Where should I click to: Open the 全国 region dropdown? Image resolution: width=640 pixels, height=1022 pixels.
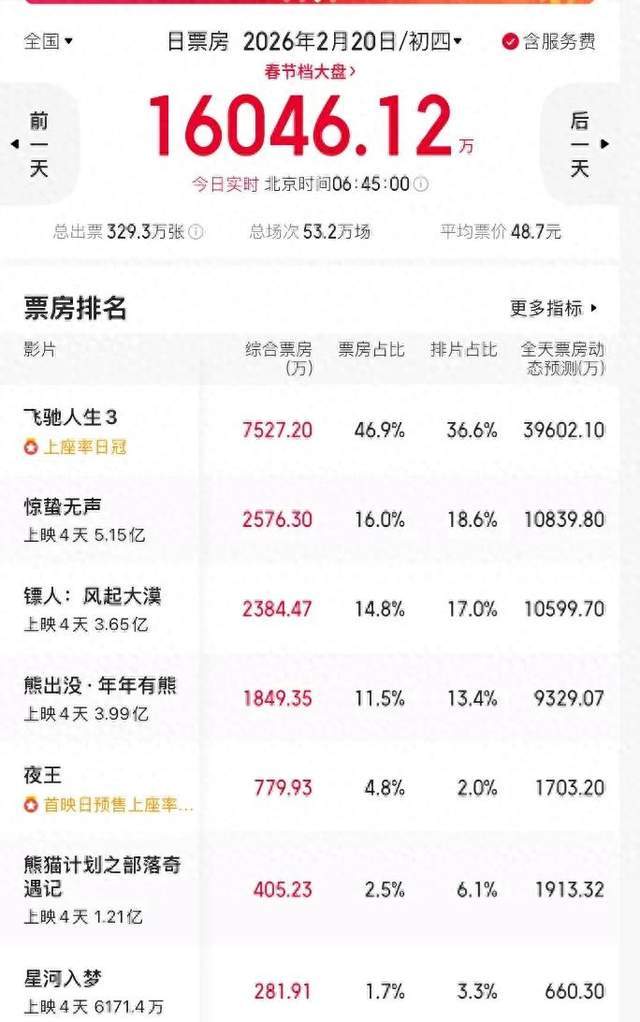pyautogui.click(x=48, y=42)
